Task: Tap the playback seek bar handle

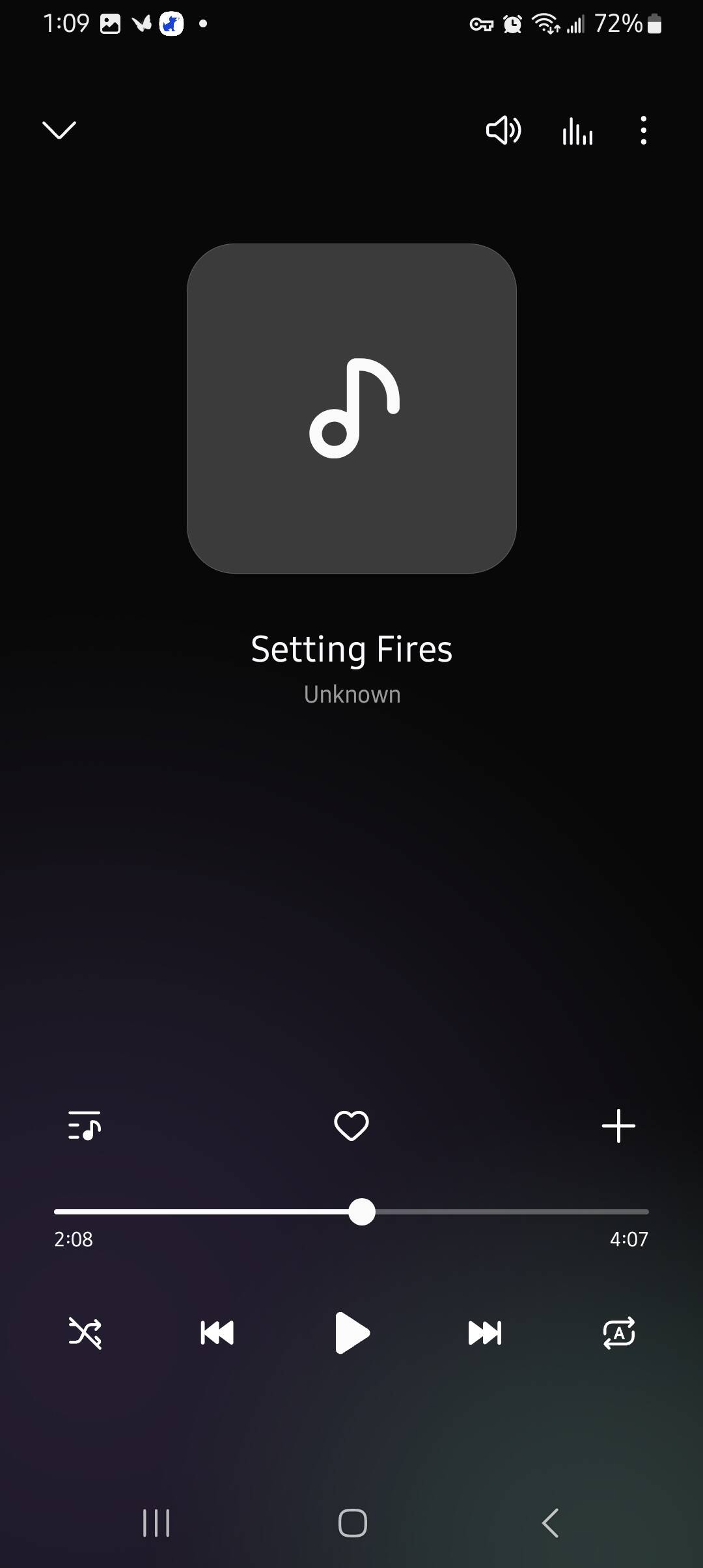Action: click(362, 1212)
